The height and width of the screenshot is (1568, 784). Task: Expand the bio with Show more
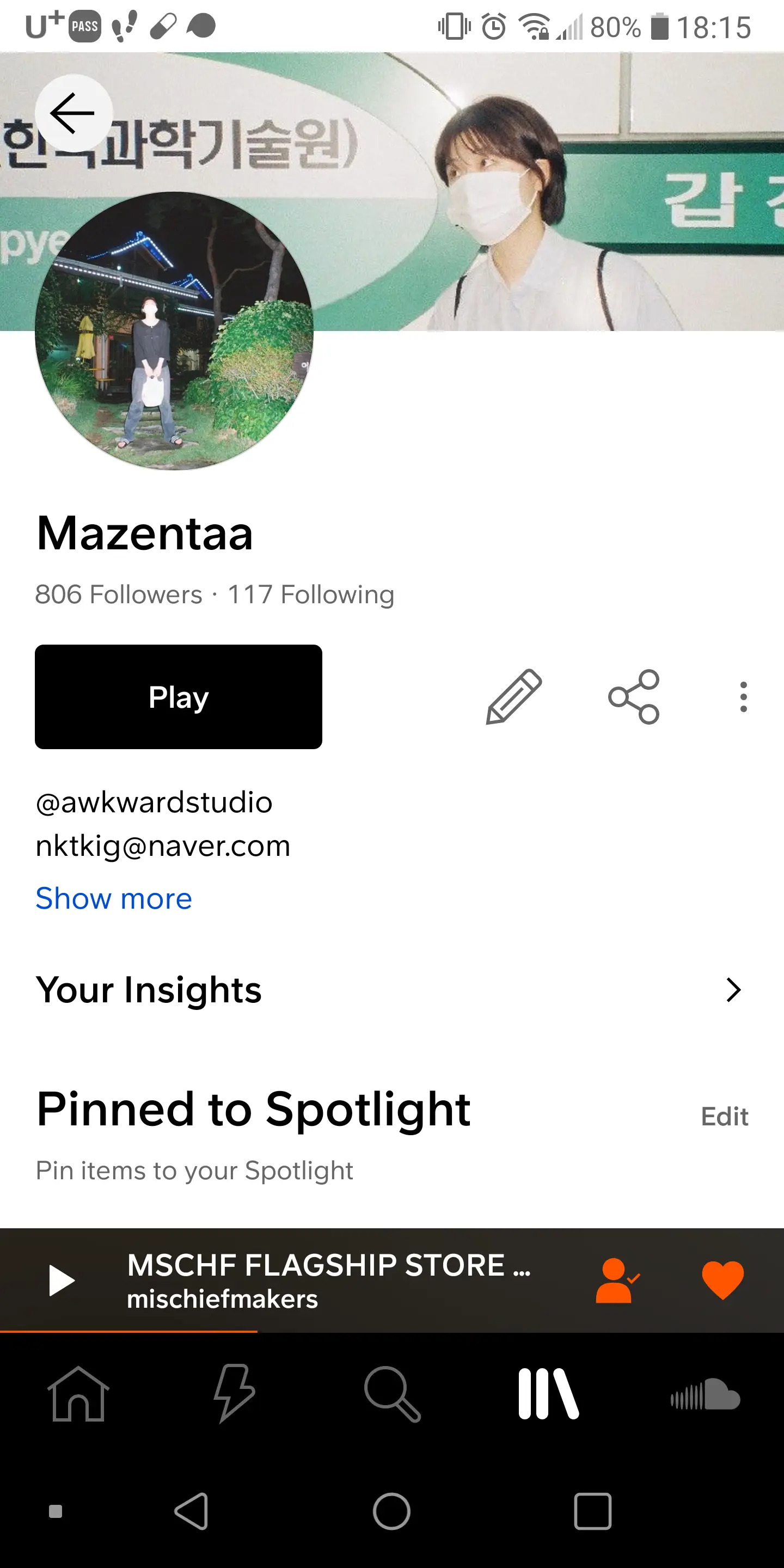[x=114, y=898]
